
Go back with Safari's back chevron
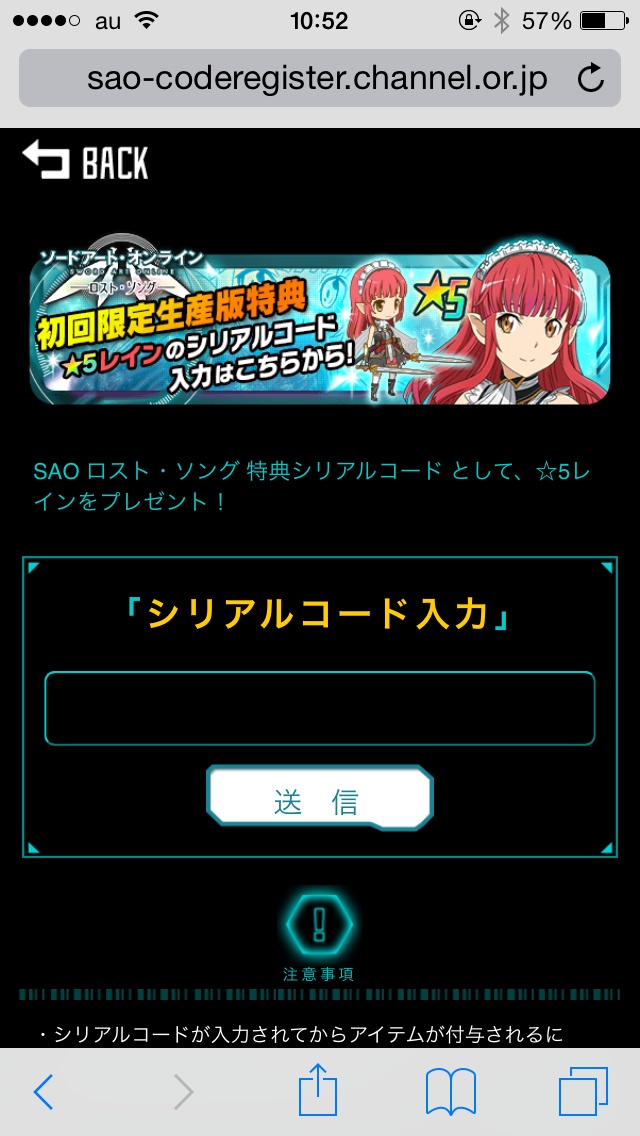[43, 1092]
